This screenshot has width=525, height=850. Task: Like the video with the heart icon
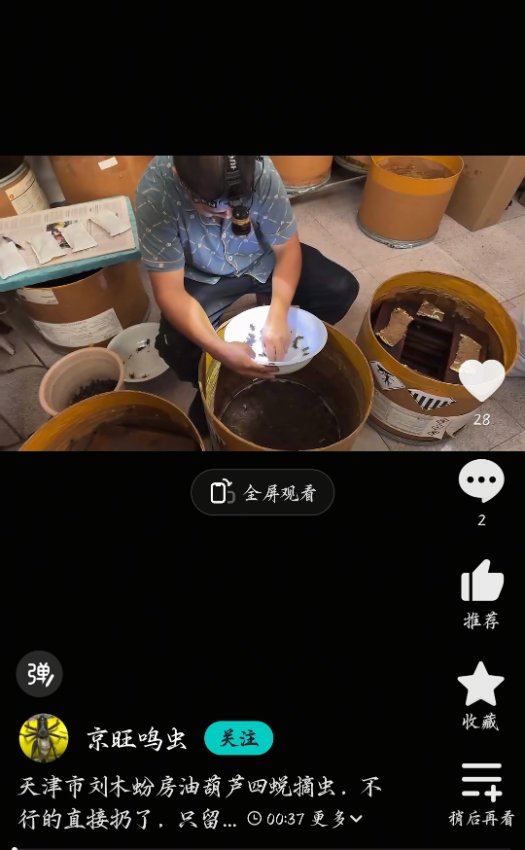click(482, 380)
